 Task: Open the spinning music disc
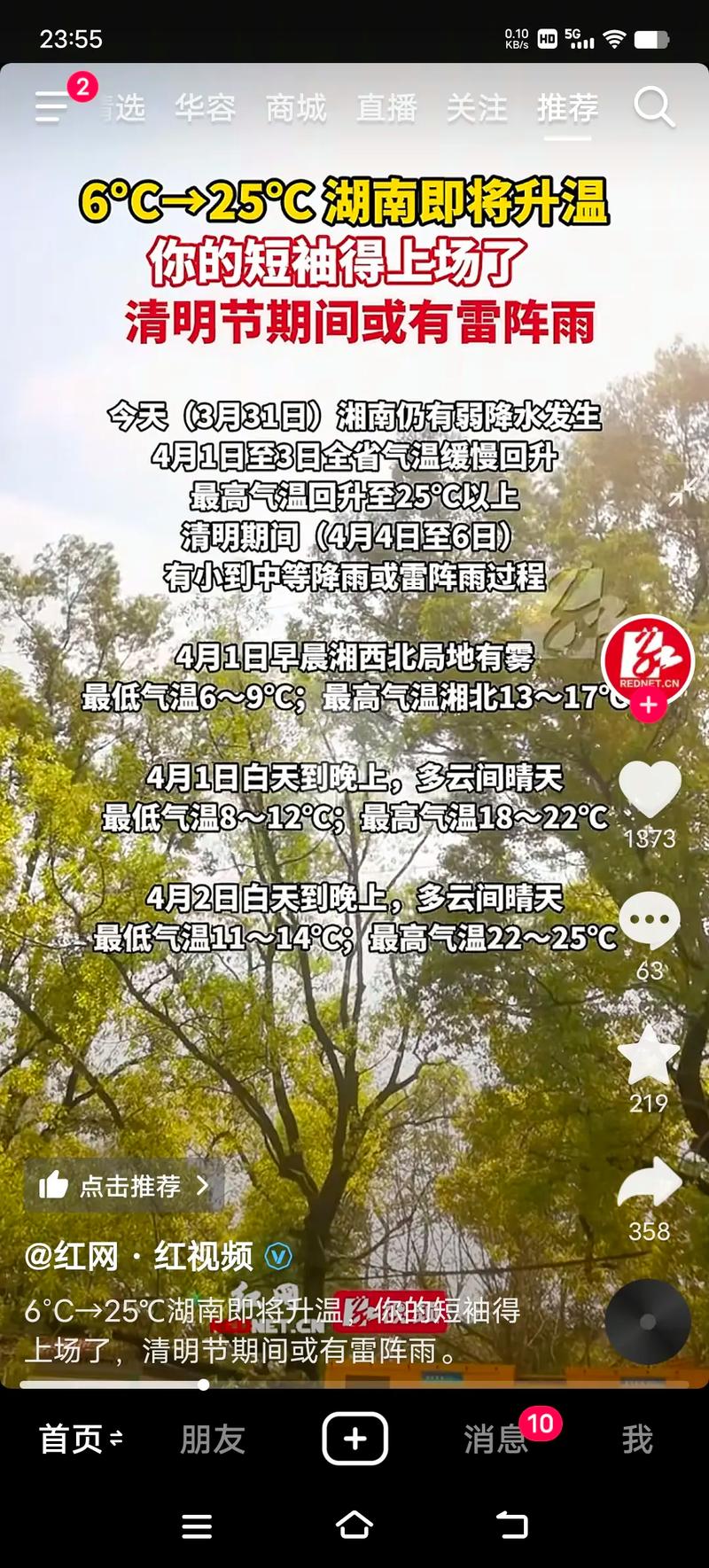point(648,1321)
